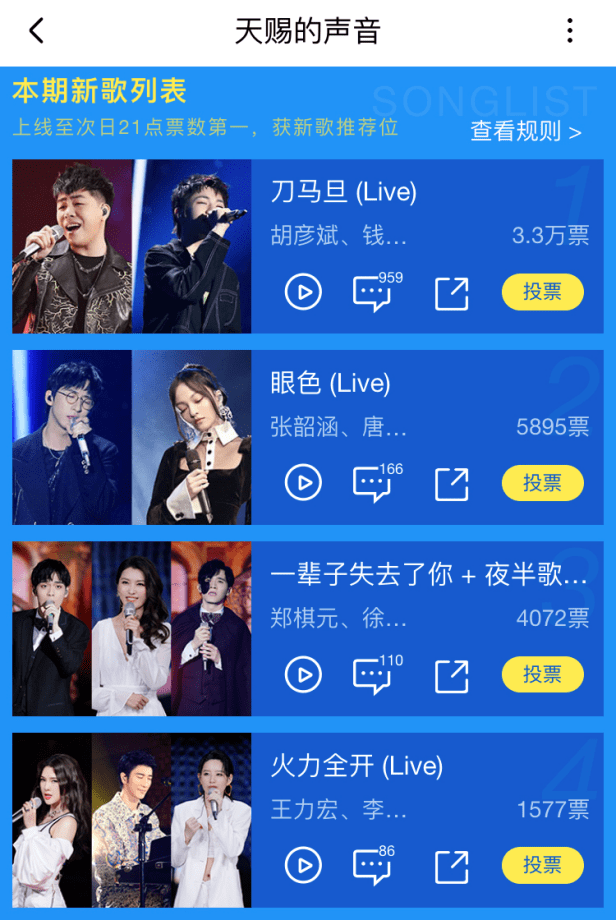Screen dimensions: 616x920
Task: Open comments for 一辈子失去了你
Action: point(372,676)
